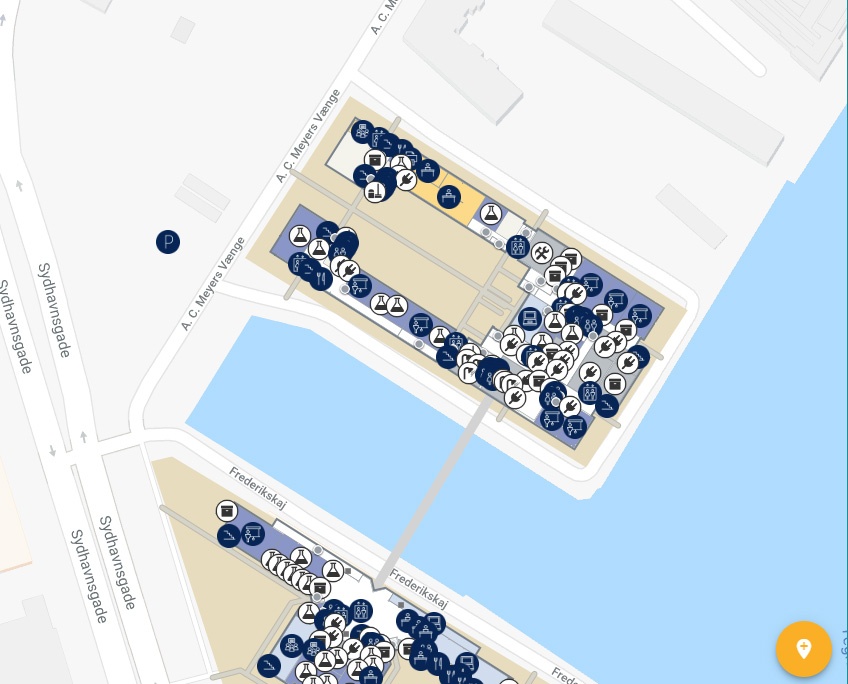
Task: Open the tools wrench marker
Action: tap(542, 252)
